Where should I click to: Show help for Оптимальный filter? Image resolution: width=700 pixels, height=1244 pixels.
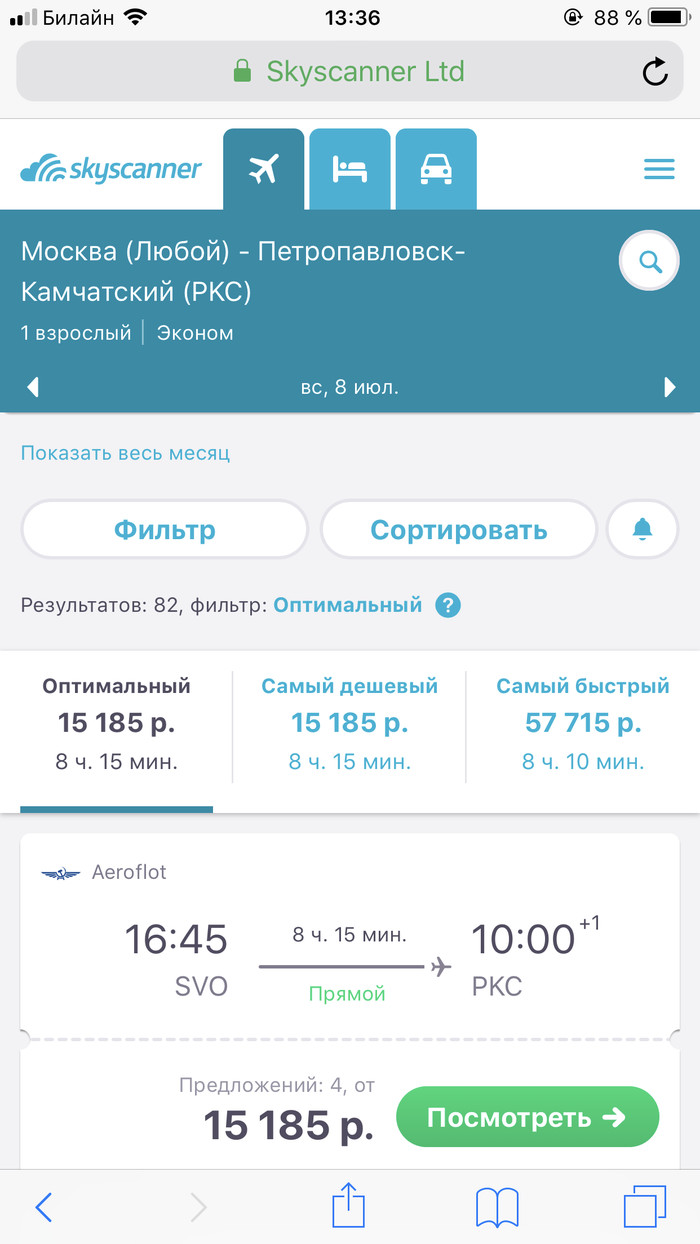click(x=448, y=605)
